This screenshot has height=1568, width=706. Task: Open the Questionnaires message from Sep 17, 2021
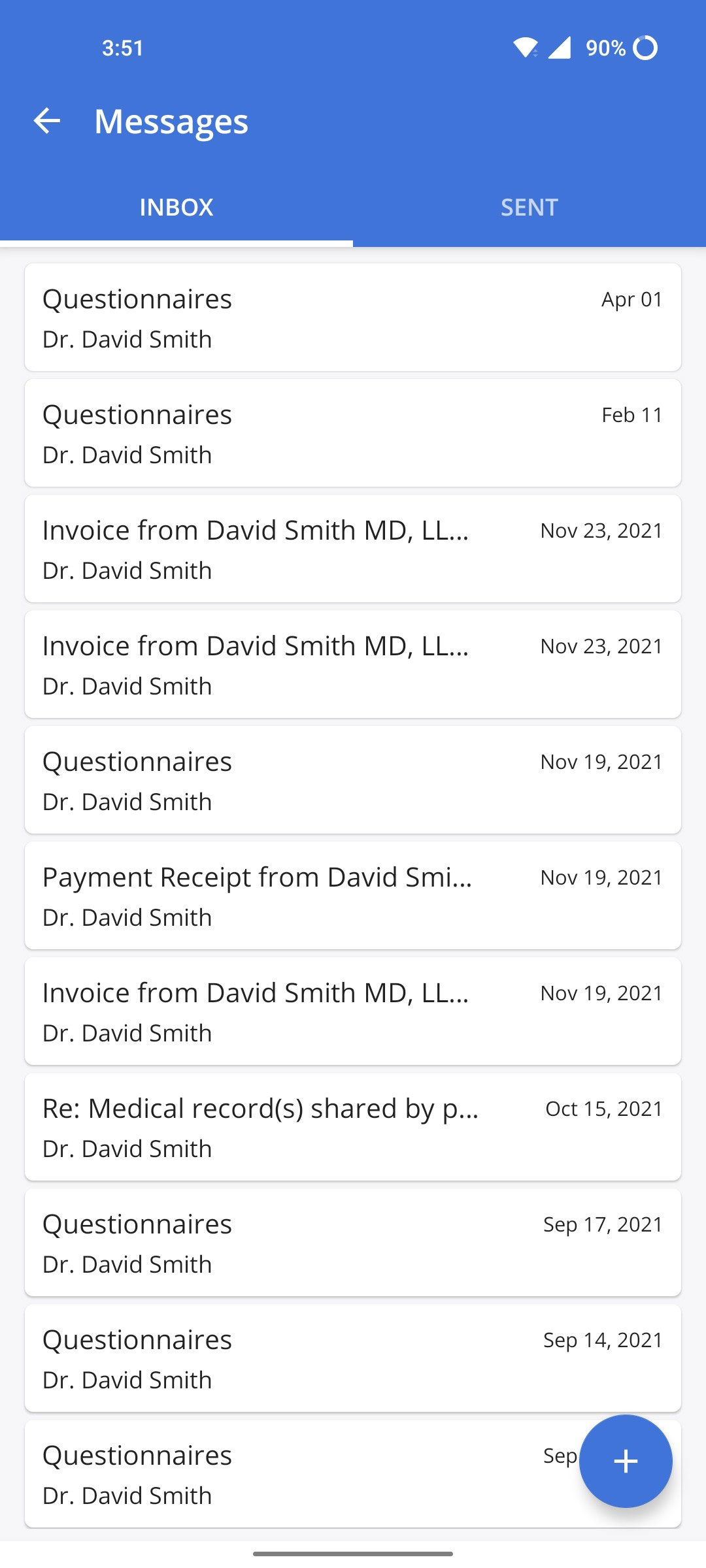click(353, 1243)
